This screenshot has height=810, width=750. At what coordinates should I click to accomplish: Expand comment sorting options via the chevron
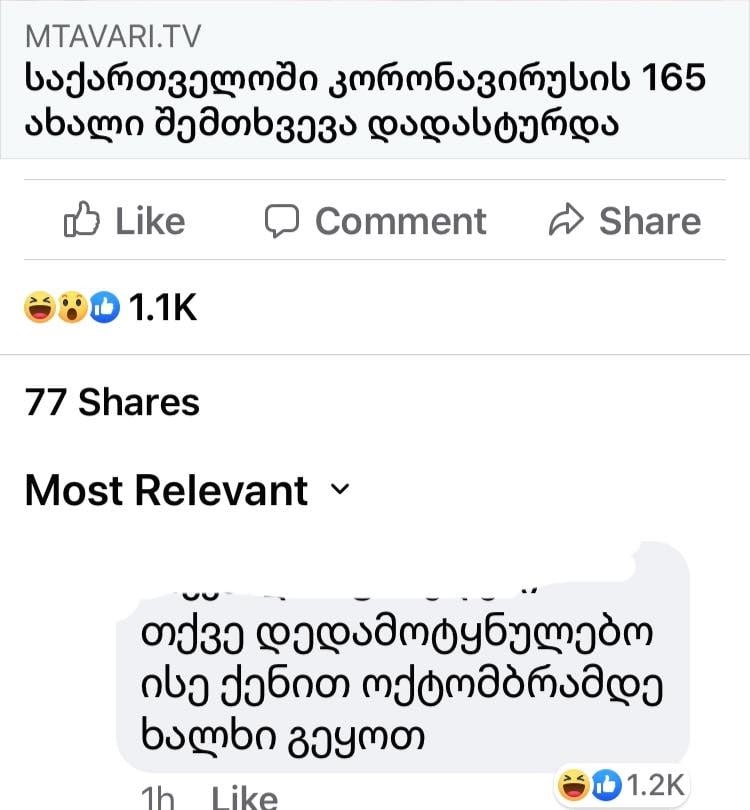pyautogui.click(x=340, y=490)
